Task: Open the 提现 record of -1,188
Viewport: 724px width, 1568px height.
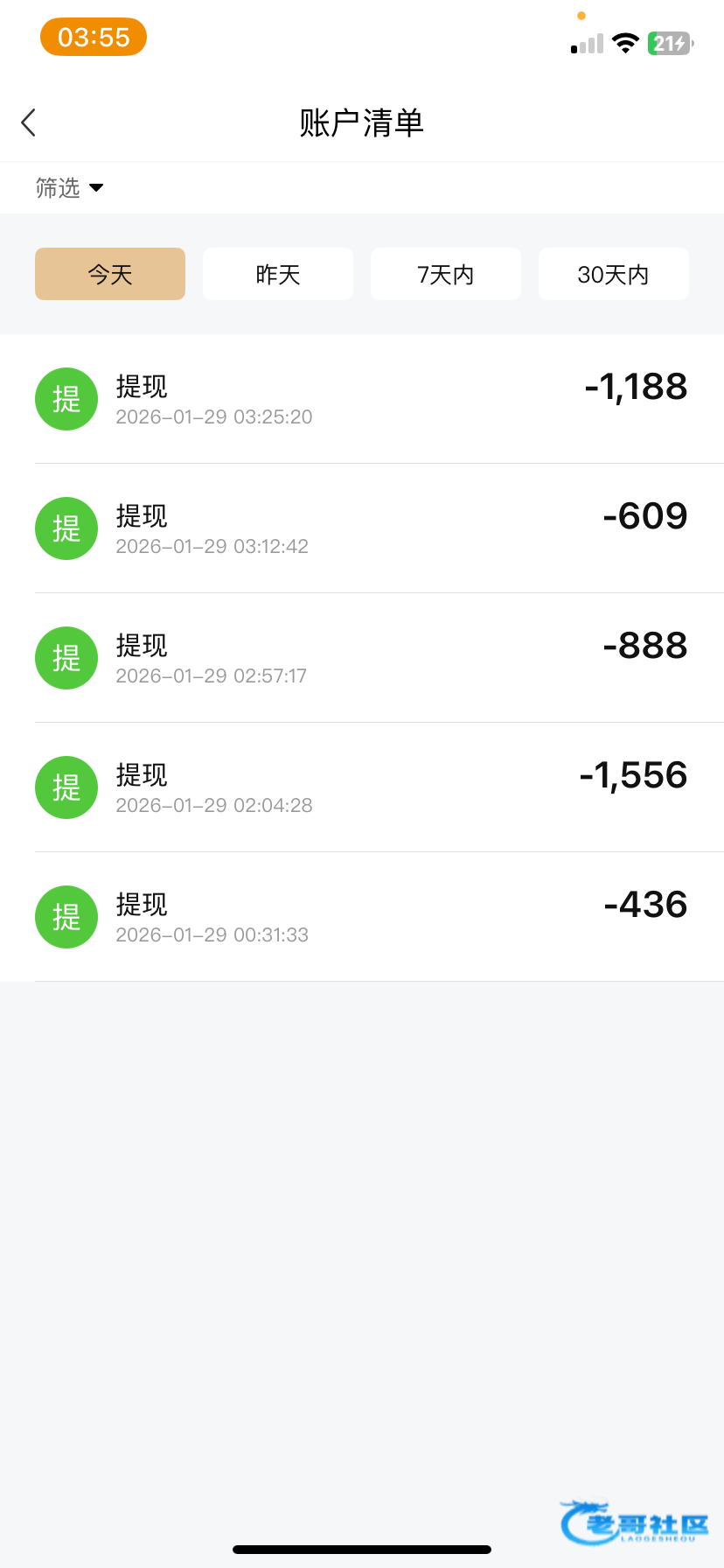Action: click(x=362, y=399)
